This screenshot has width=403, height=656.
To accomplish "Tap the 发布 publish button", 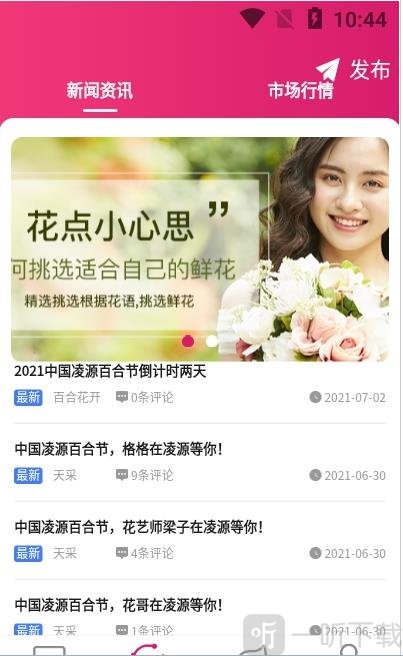I will pyautogui.click(x=353, y=69).
